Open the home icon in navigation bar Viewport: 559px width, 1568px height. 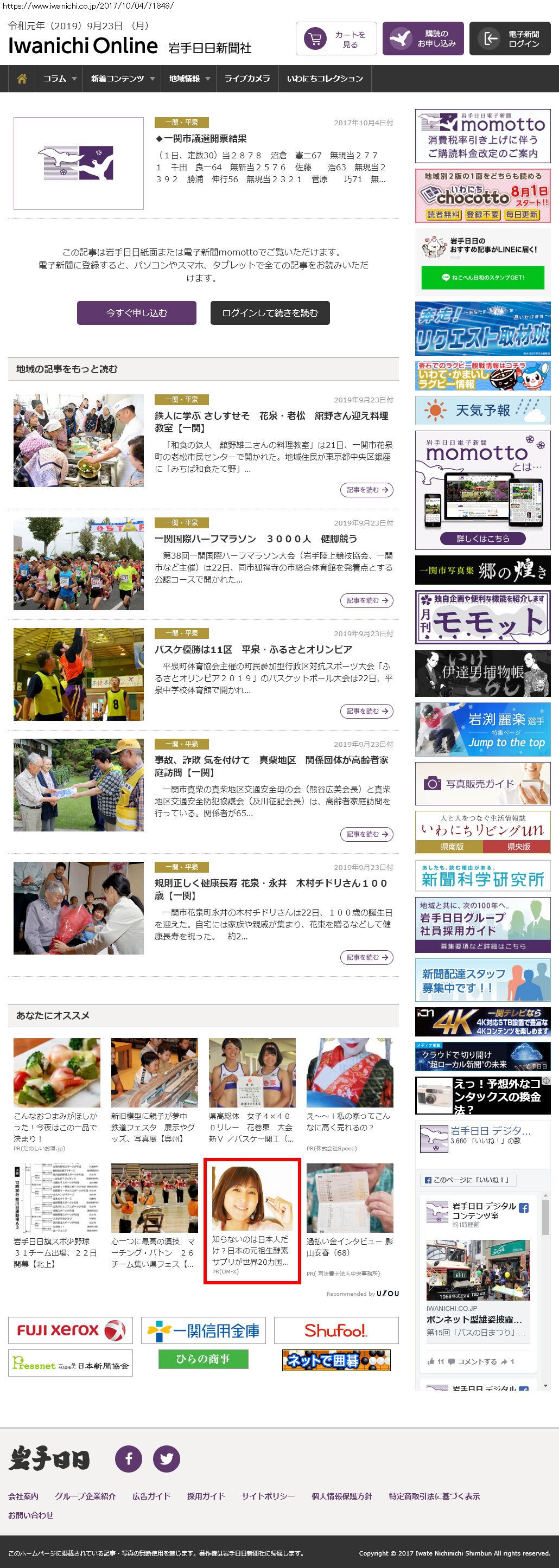(22, 79)
